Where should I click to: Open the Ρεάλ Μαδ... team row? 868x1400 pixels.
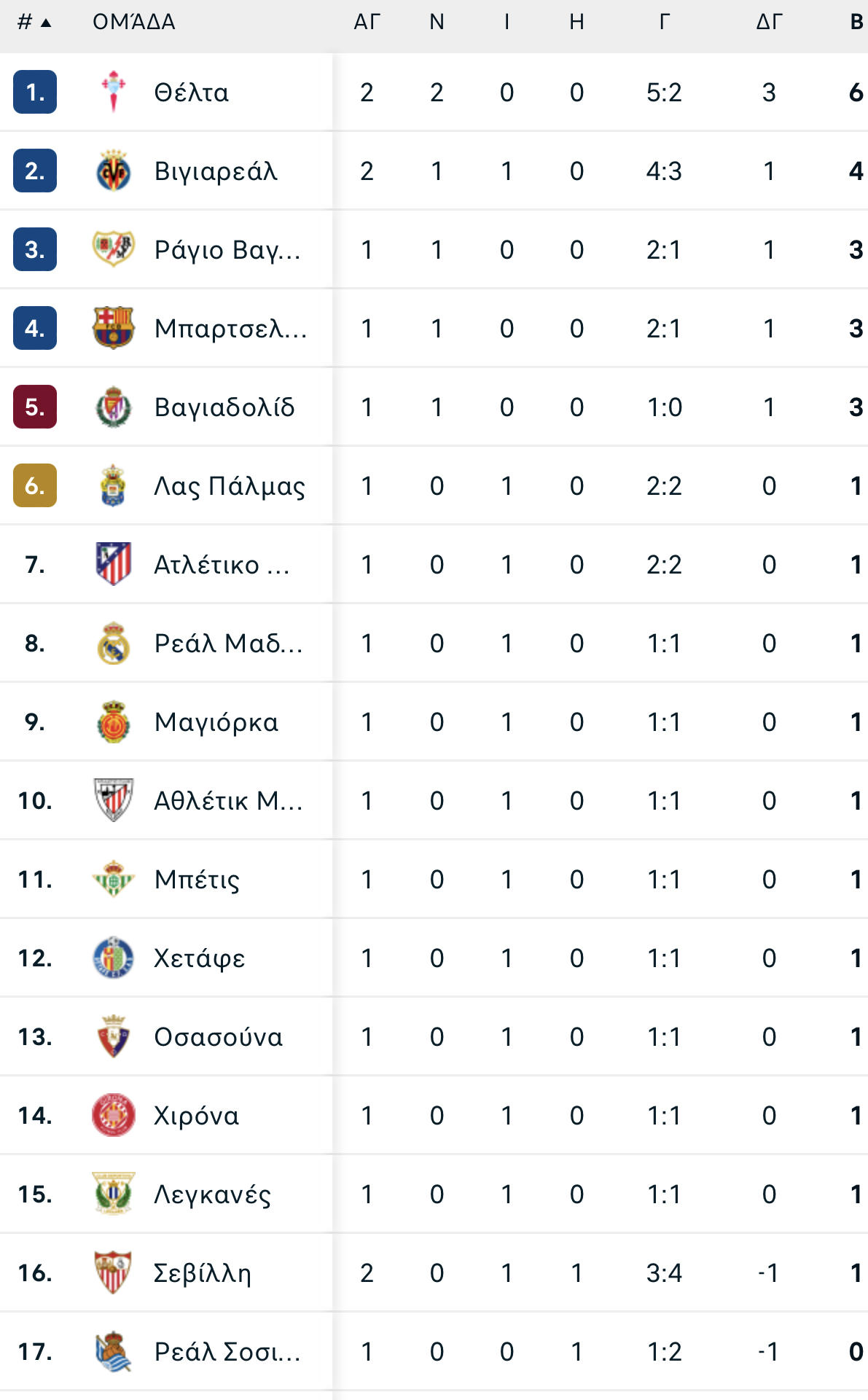pos(434,644)
